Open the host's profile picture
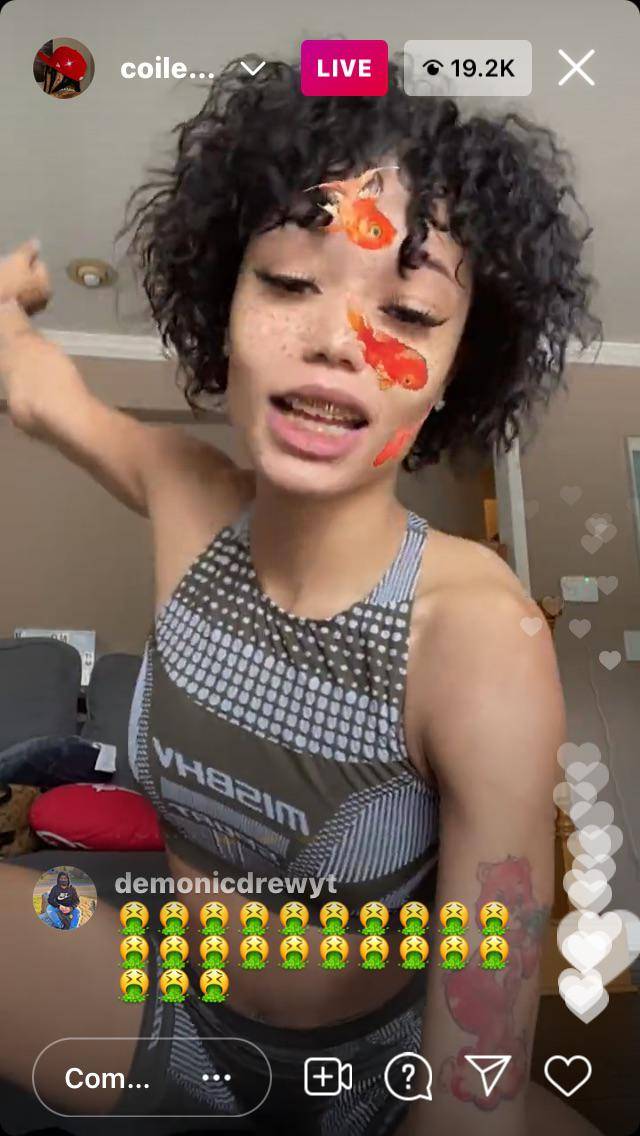Viewport: 640px width, 1136px height. pyautogui.click(x=64, y=68)
